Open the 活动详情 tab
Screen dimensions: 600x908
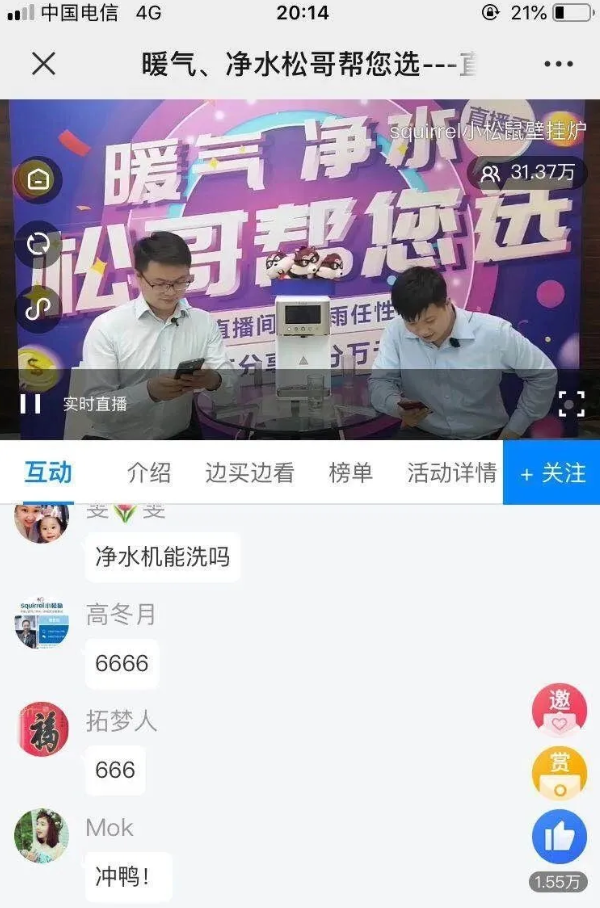tap(452, 473)
